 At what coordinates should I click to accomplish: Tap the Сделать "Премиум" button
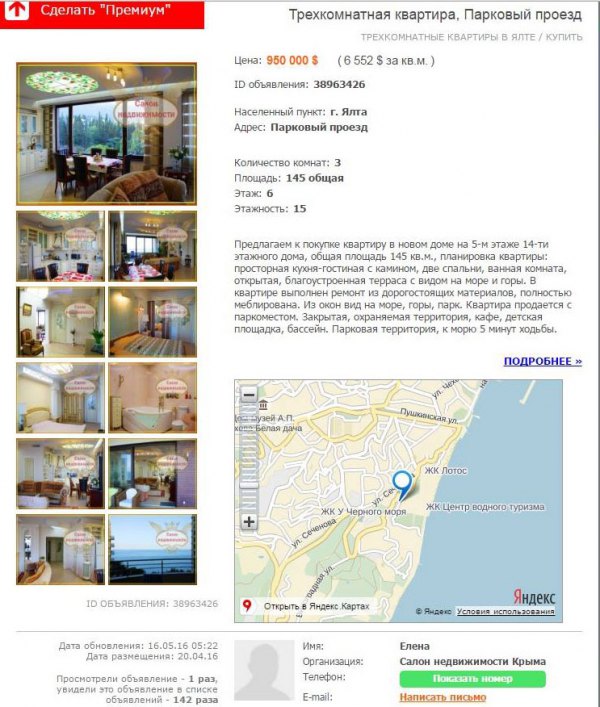click(x=102, y=14)
